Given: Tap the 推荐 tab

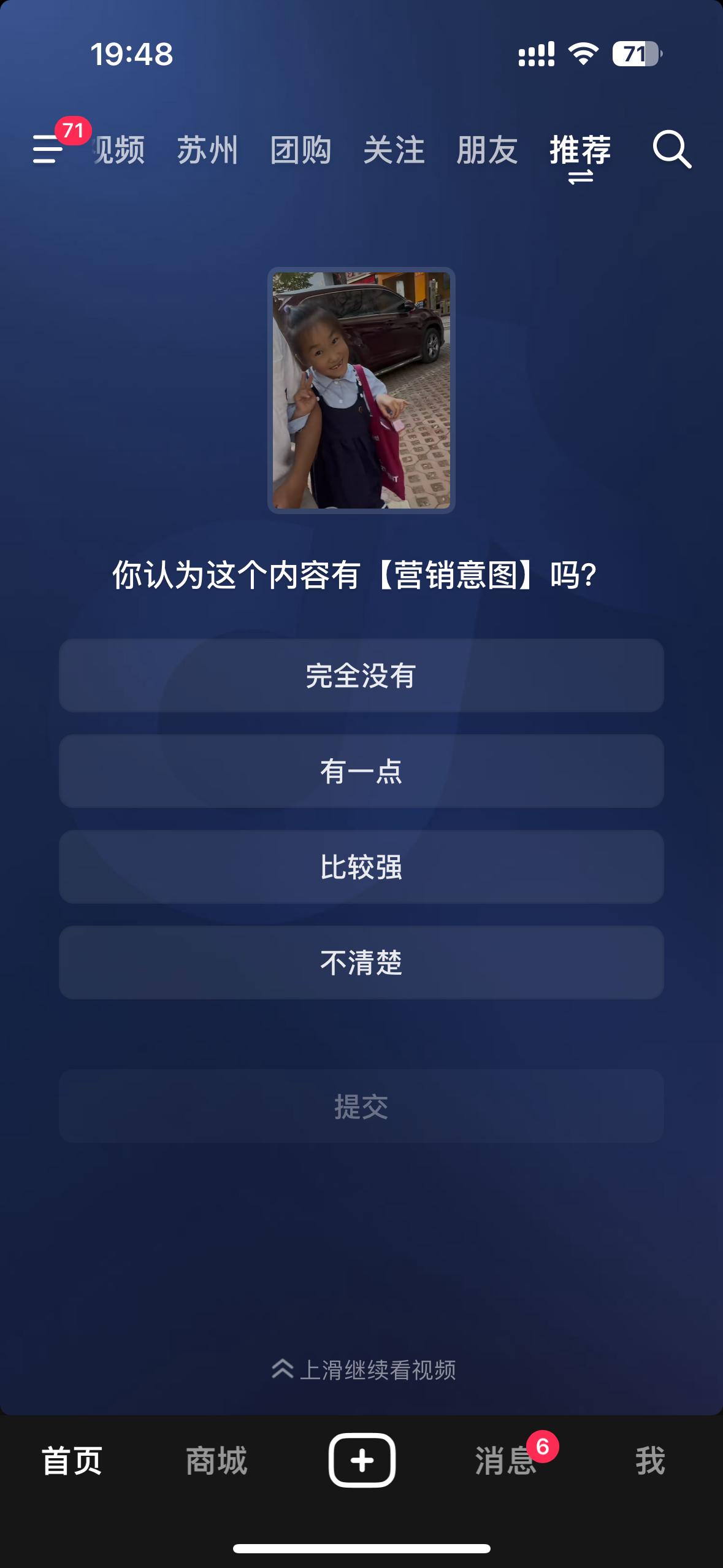Looking at the screenshot, I should pos(580,150).
